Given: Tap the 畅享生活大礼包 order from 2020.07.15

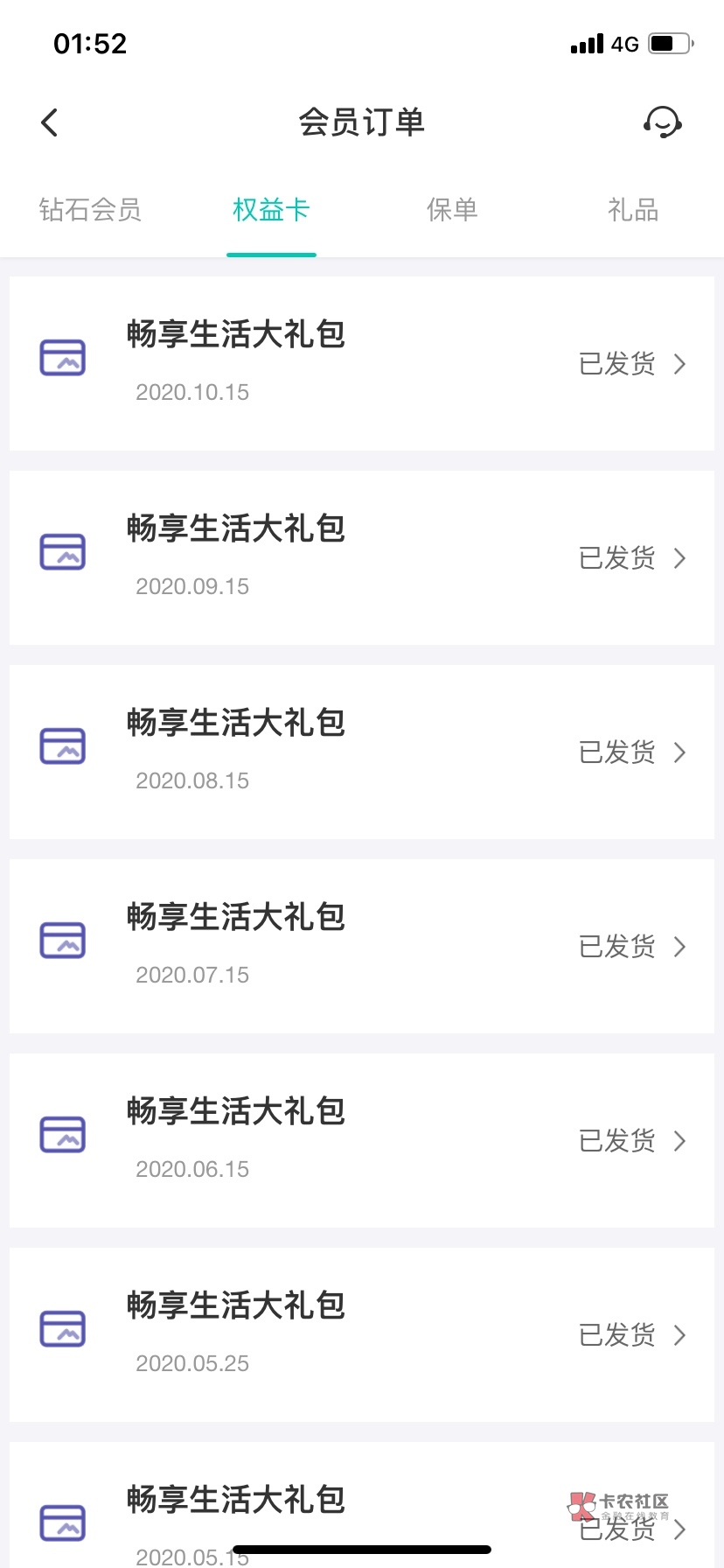Looking at the screenshot, I should click(x=362, y=947).
